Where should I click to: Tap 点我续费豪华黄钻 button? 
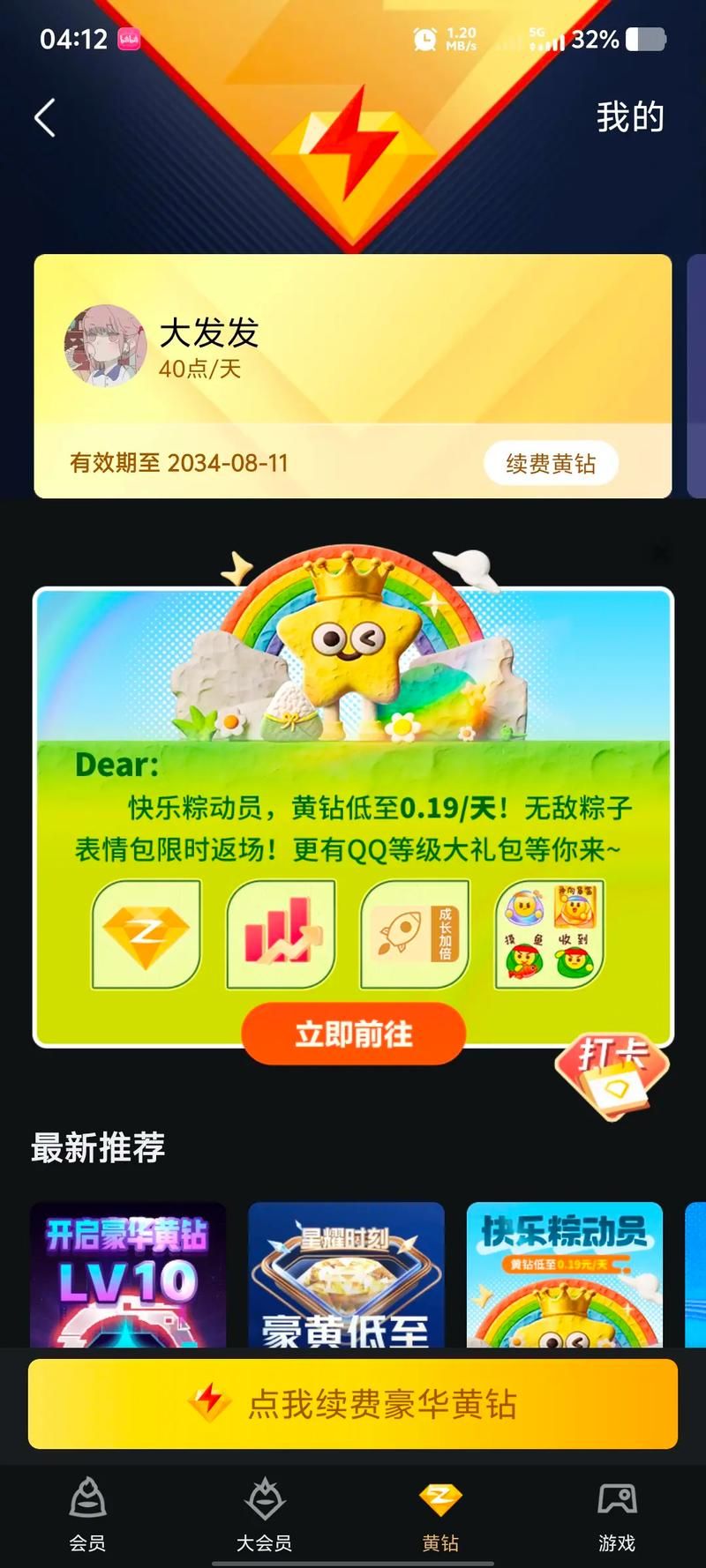(x=353, y=1404)
